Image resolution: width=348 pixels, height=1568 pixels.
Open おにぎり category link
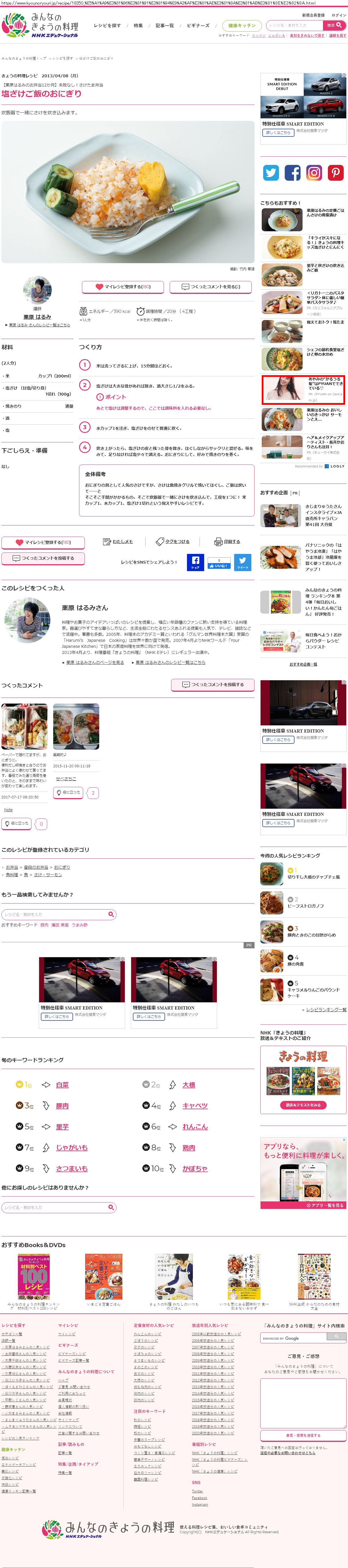click(62, 867)
